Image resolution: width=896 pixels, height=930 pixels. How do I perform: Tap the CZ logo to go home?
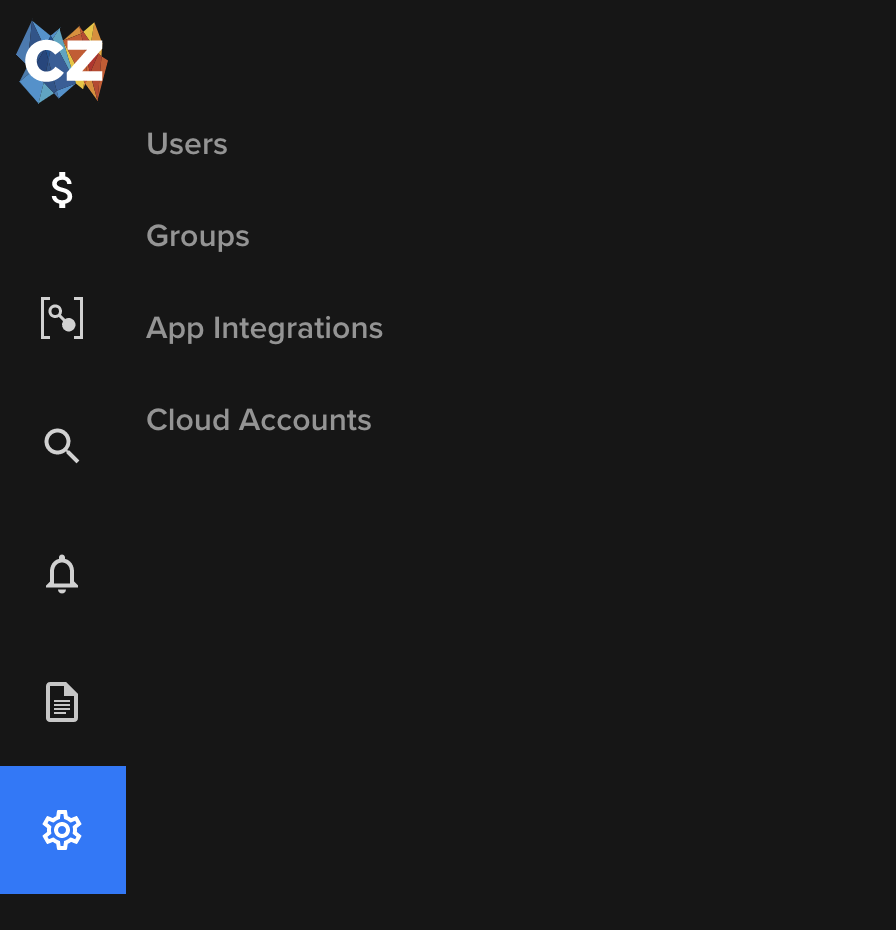62,62
